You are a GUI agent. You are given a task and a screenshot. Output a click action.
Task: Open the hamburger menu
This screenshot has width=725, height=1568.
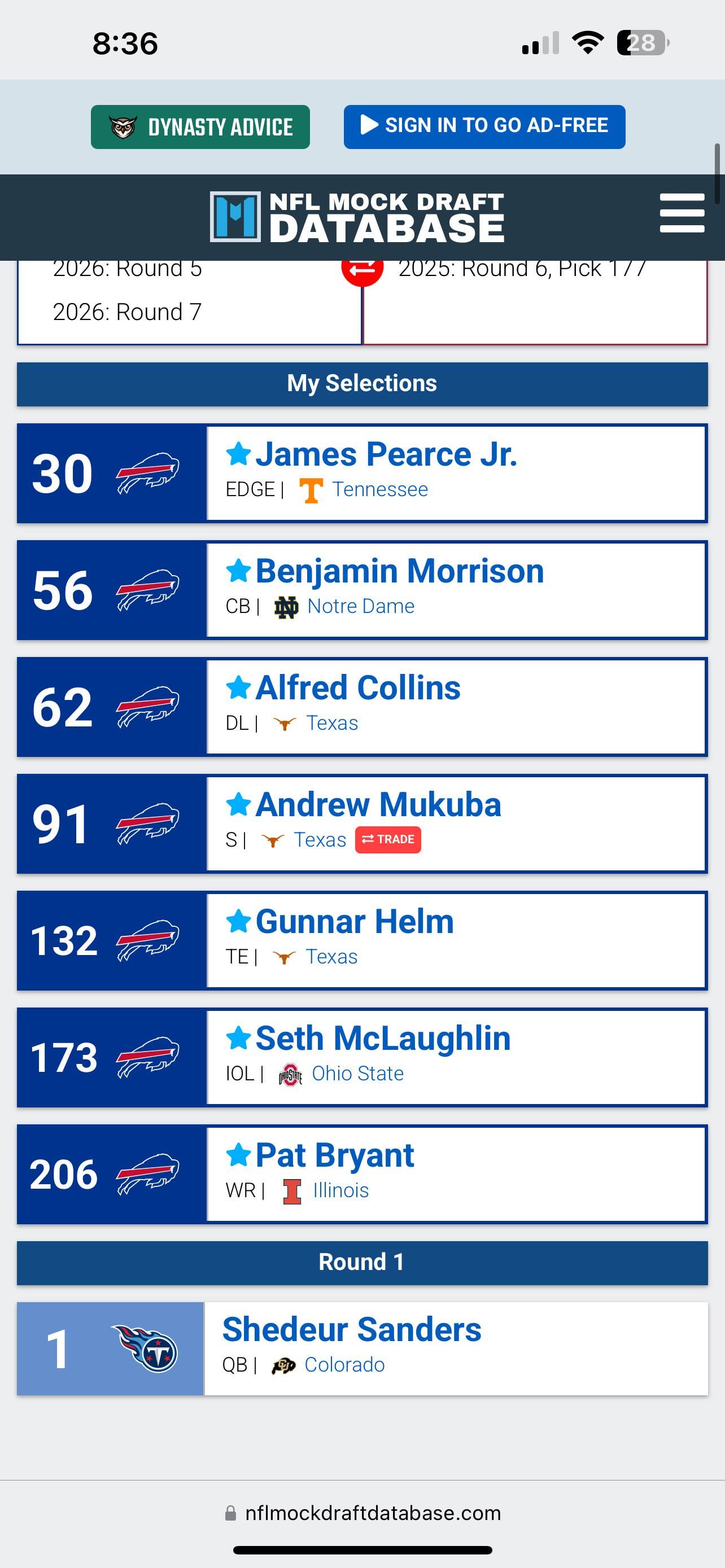(682, 213)
